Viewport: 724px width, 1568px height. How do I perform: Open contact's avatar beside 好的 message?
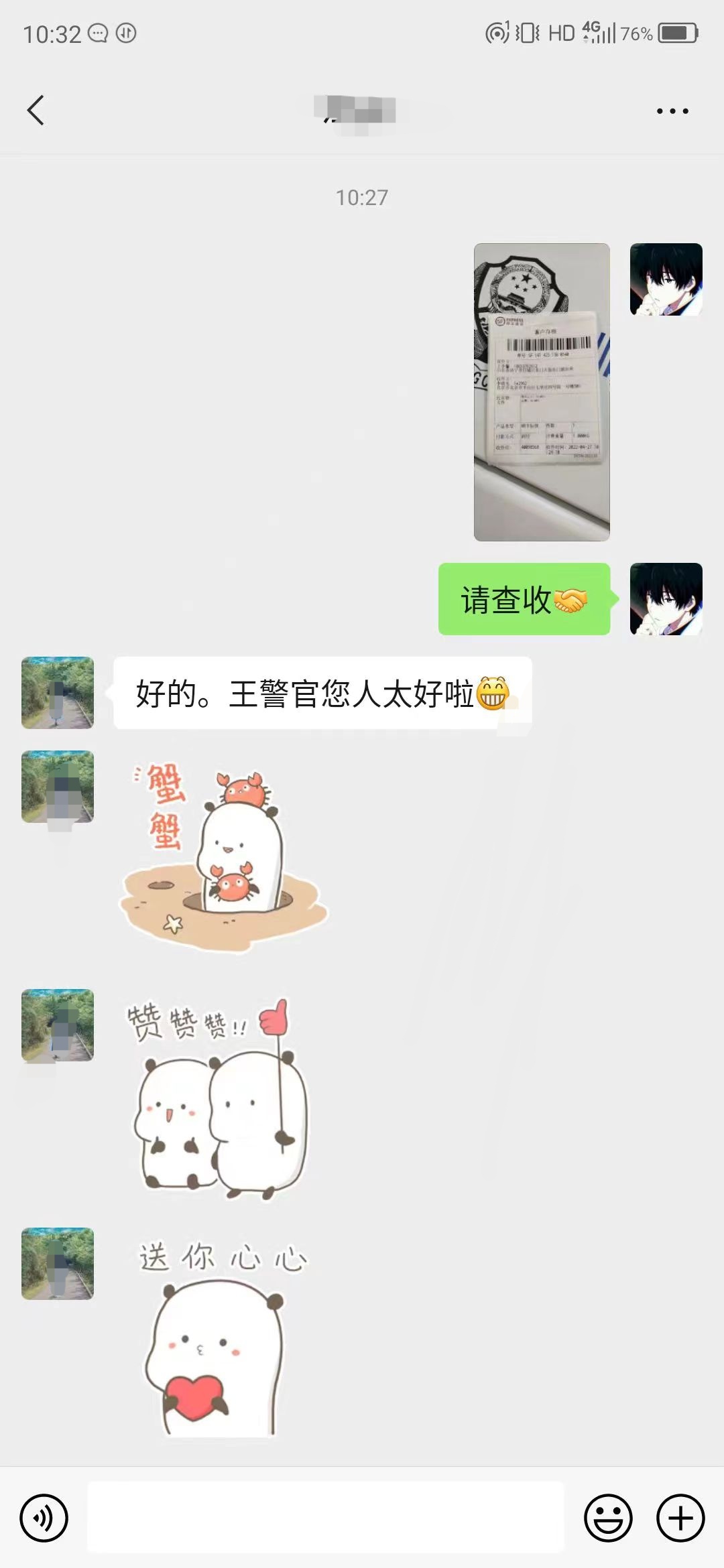point(58,693)
